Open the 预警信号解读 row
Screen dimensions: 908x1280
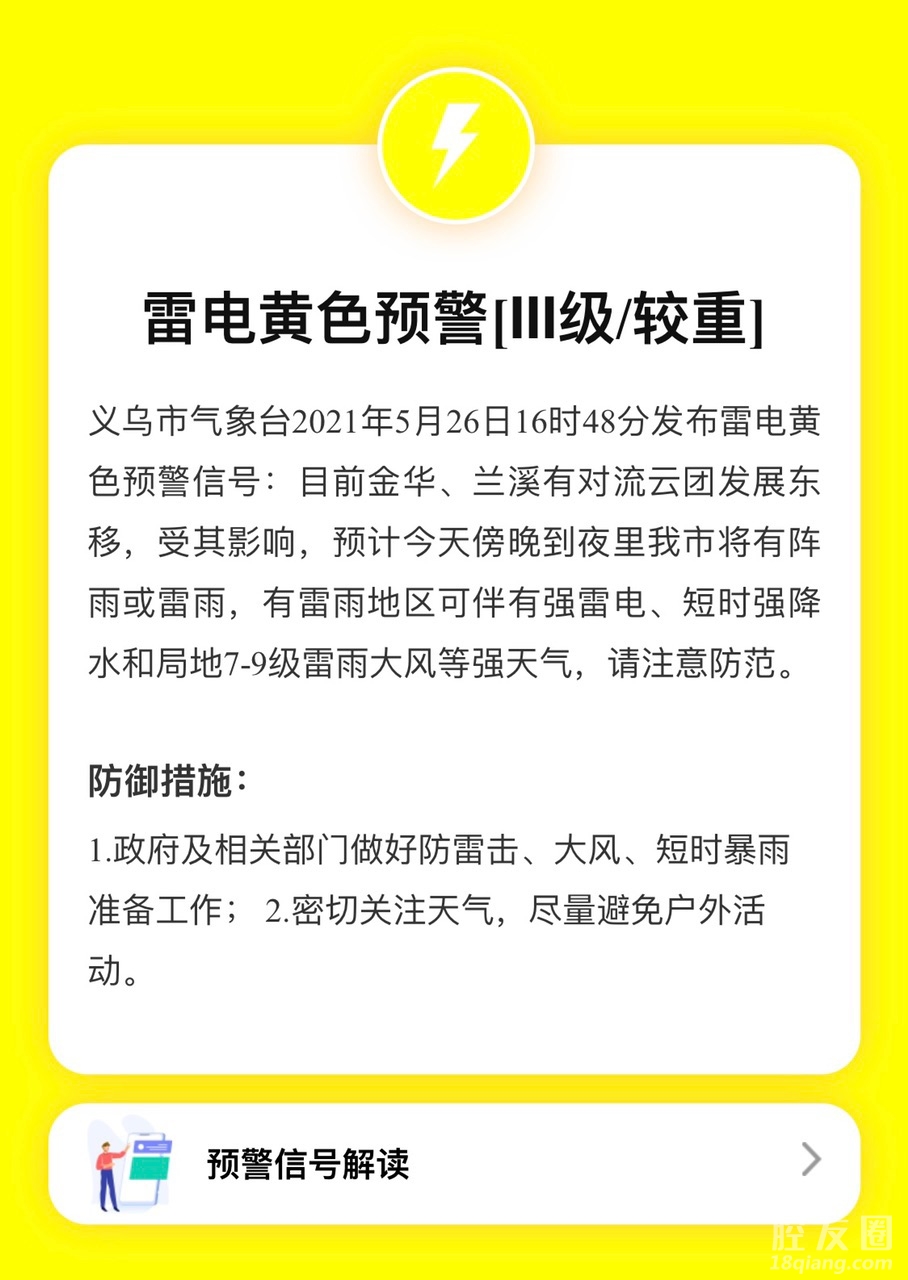coord(454,1163)
